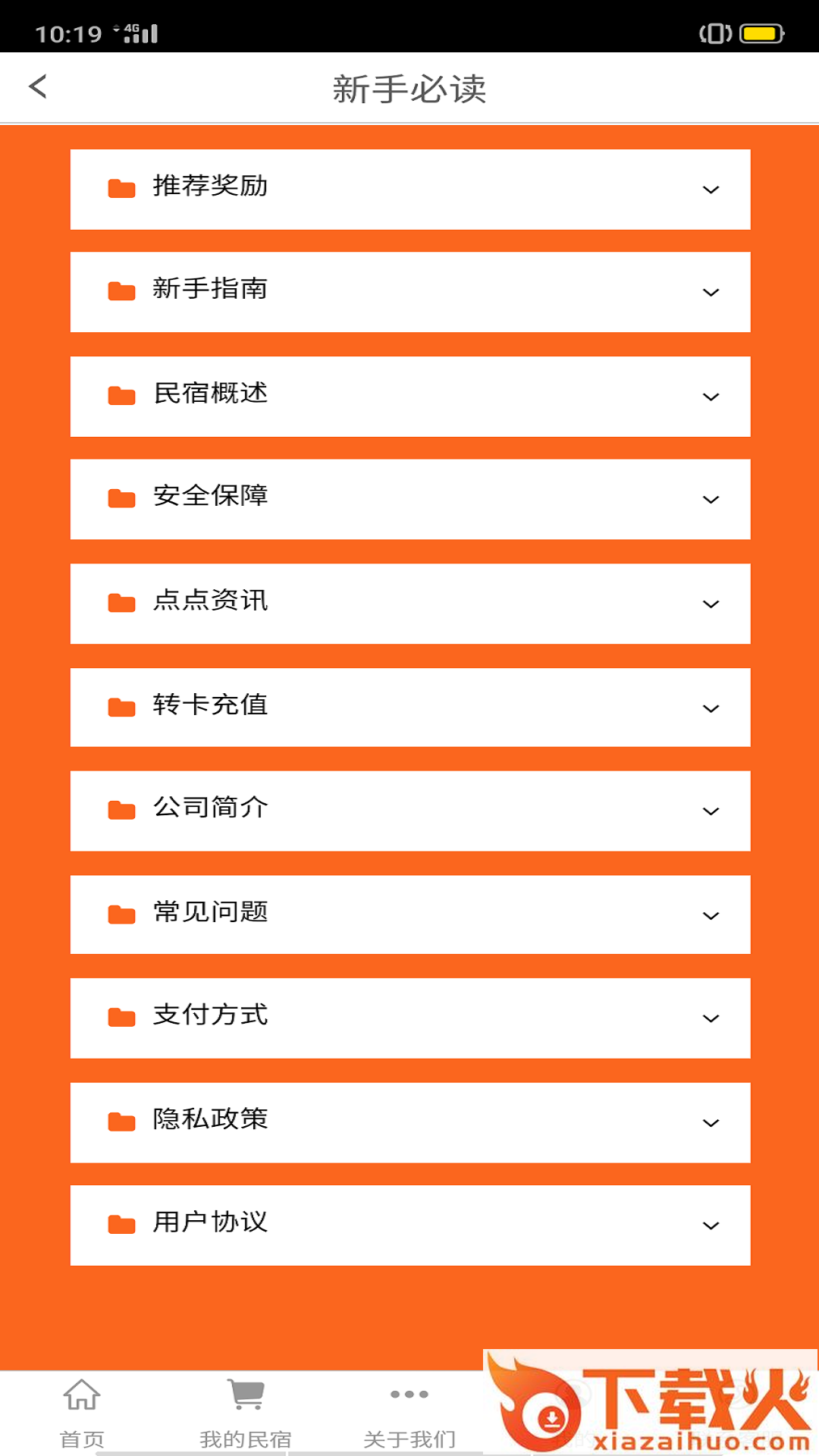Open the 民宿概述 section
The image size is (819, 1456).
pos(409,396)
